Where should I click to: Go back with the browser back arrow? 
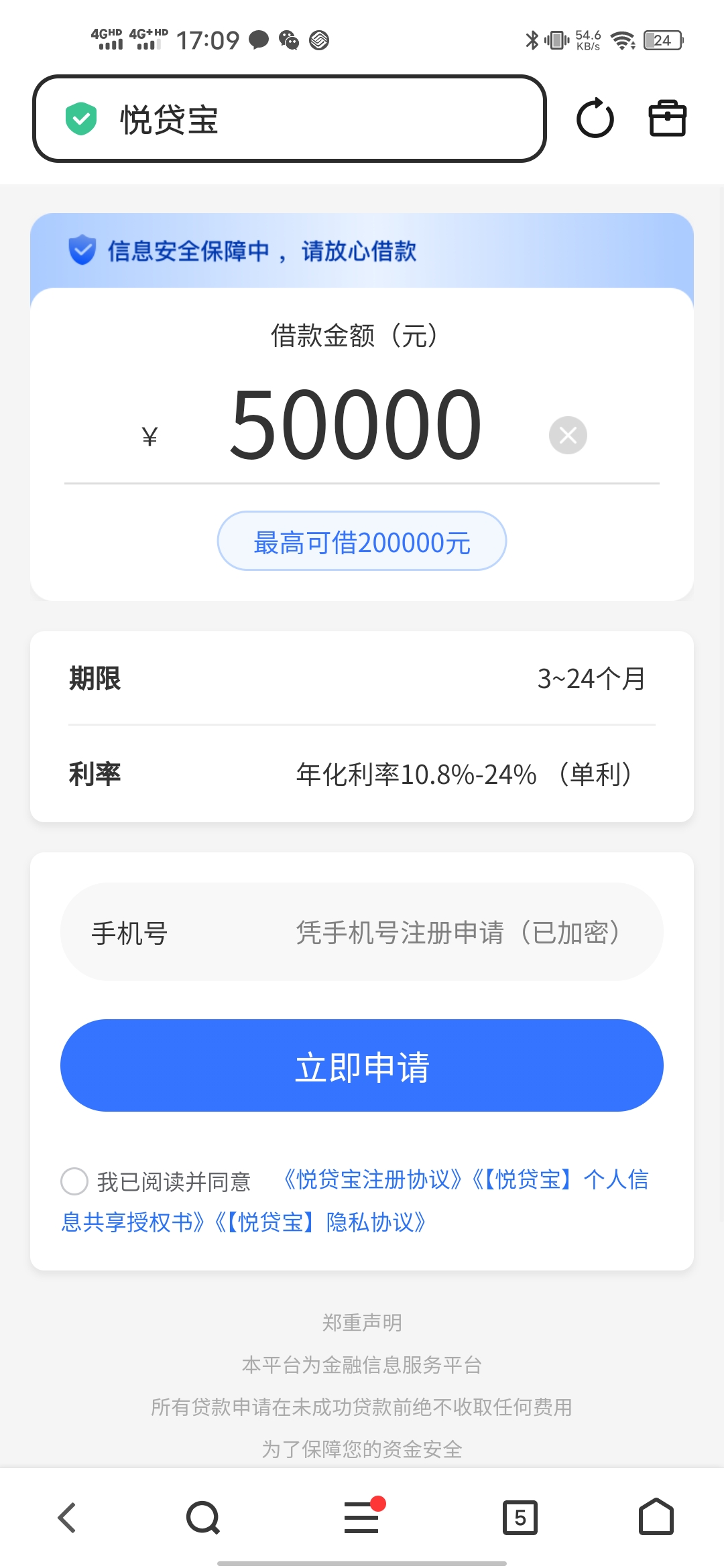click(x=67, y=1518)
